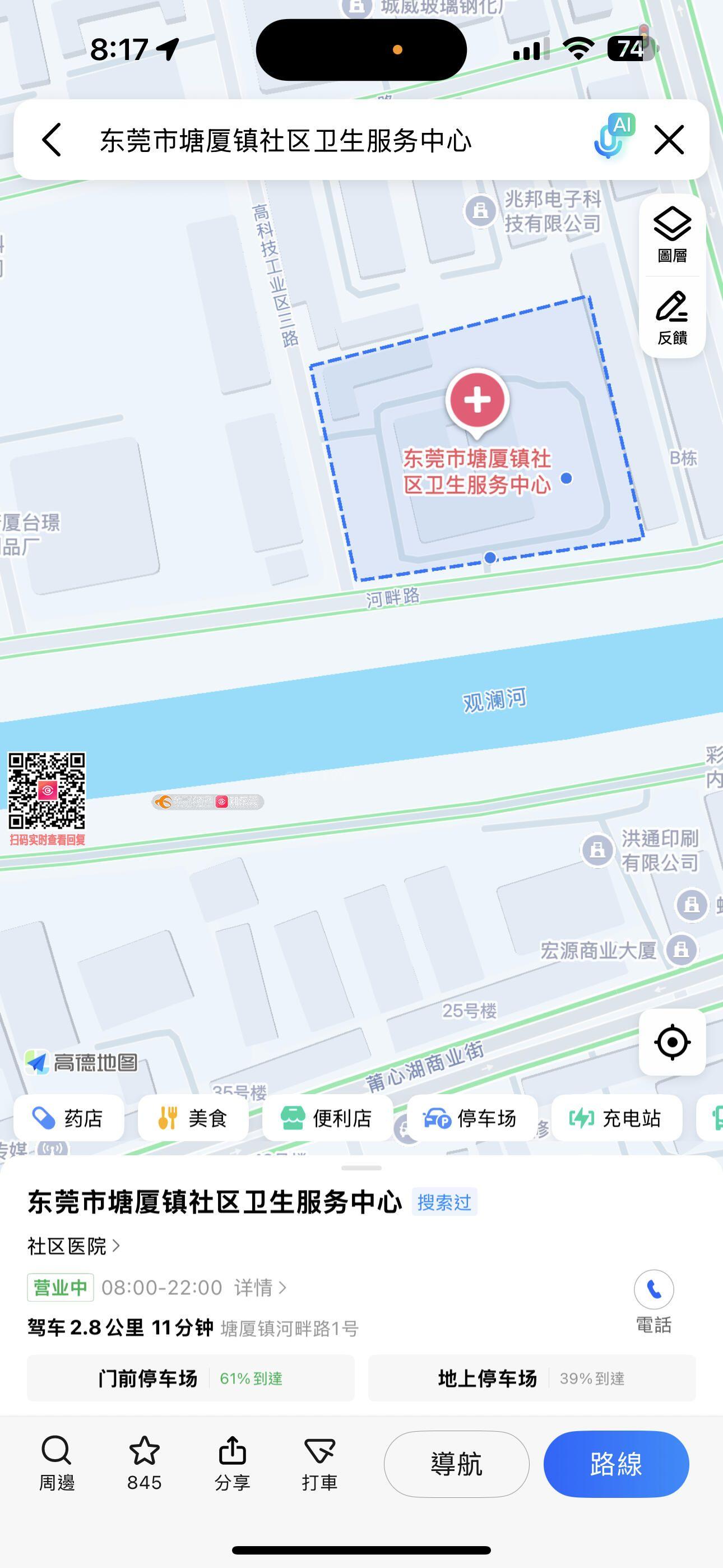Start 導航 navigation
The height and width of the screenshot is (1568, 723).
click(x=456, y=1463)
